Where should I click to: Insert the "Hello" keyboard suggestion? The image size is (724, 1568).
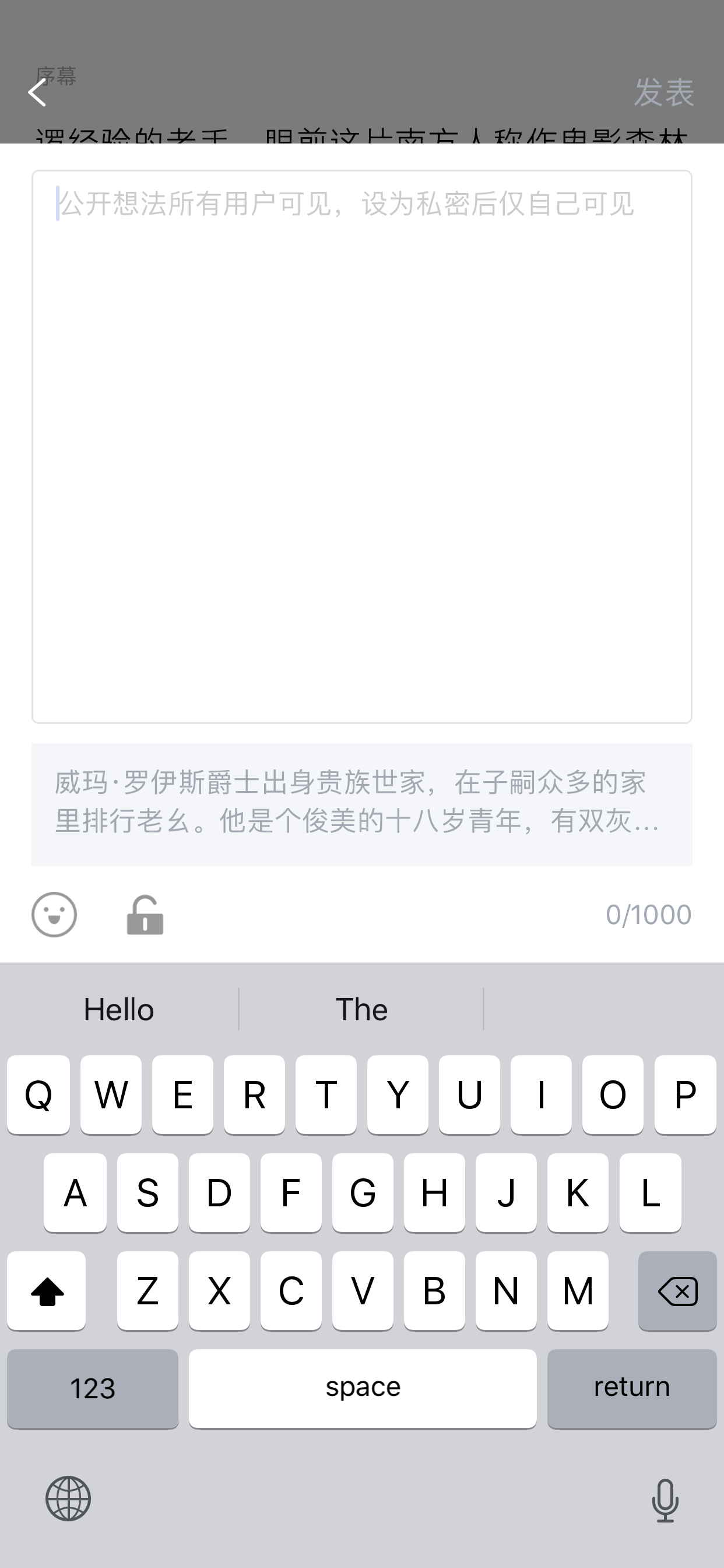(x=119, y=1009)
